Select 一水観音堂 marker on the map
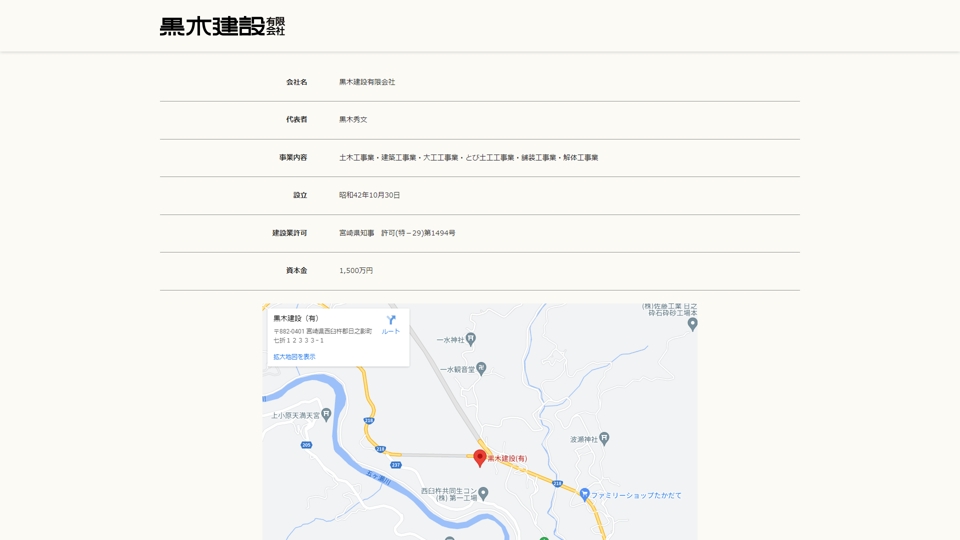Viewport: 960px width, 540px height. point(481,369)
